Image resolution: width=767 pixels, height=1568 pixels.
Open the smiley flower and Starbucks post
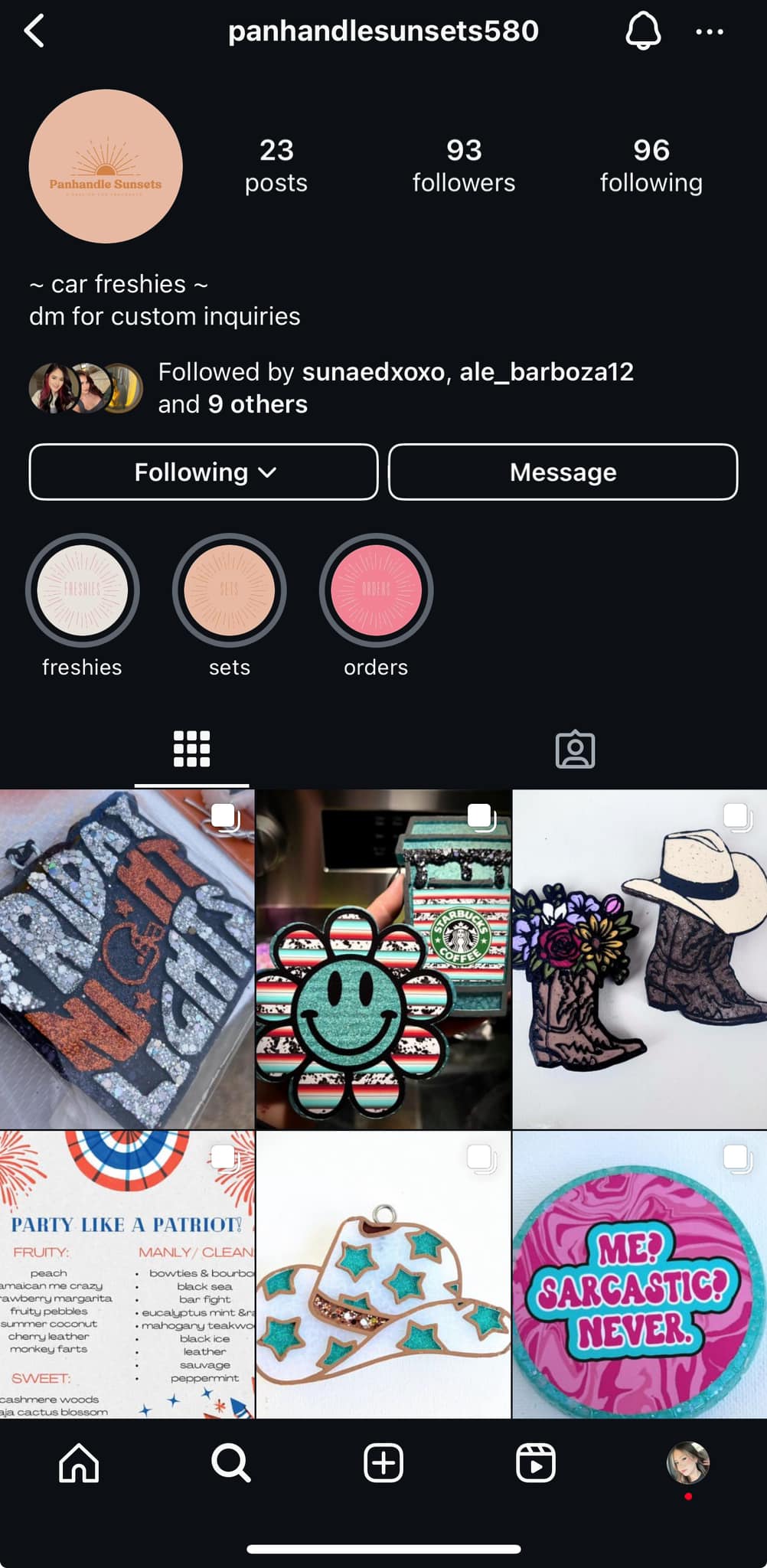383,959
